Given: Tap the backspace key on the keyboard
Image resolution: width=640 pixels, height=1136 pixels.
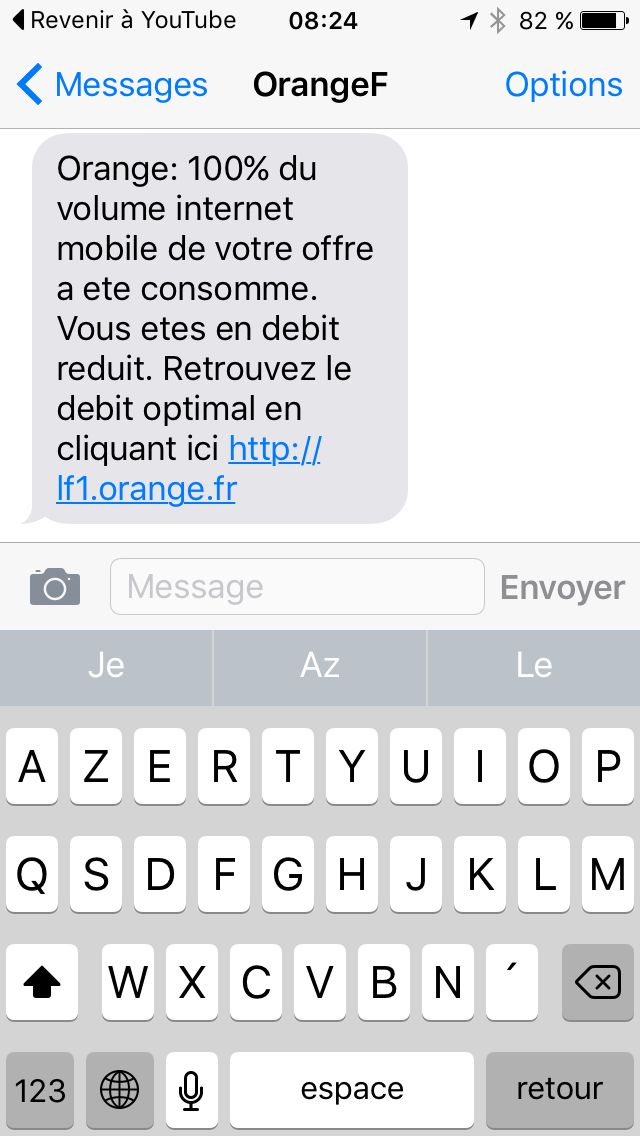Looking at the screenshot, I should coord(598,983).
